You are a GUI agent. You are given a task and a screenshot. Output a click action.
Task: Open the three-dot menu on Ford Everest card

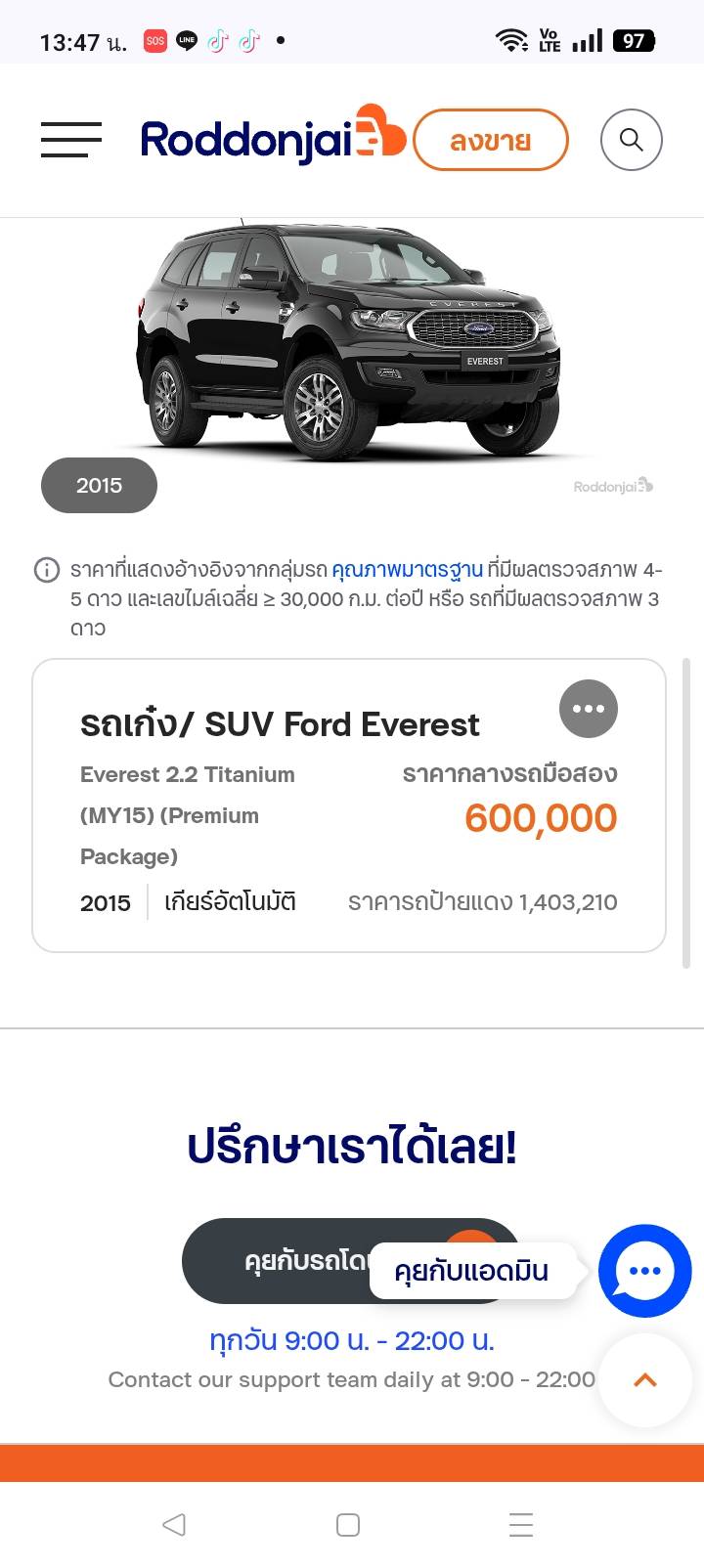pos(588,709)
